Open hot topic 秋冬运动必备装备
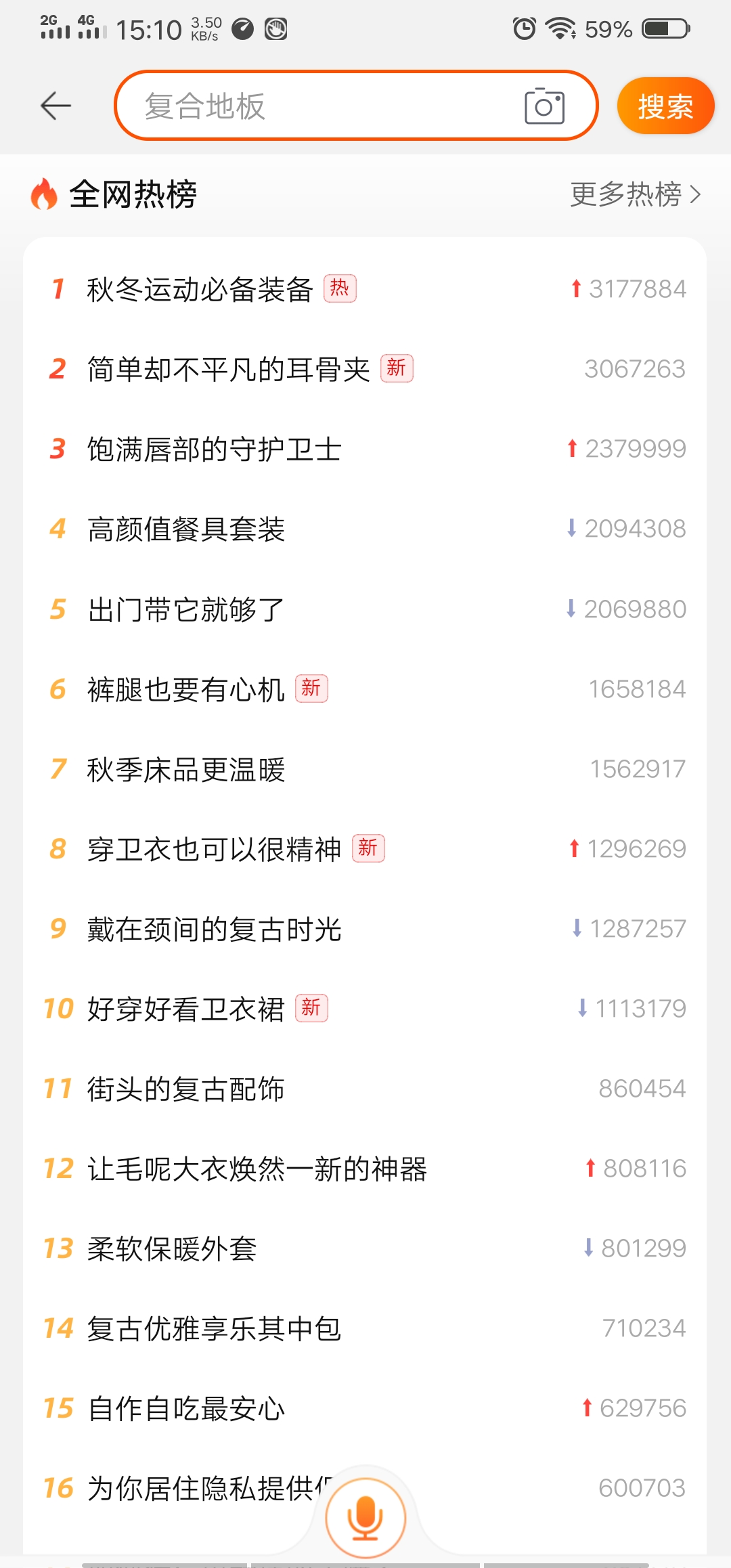 pyautogui.click(x=200, y=290)
